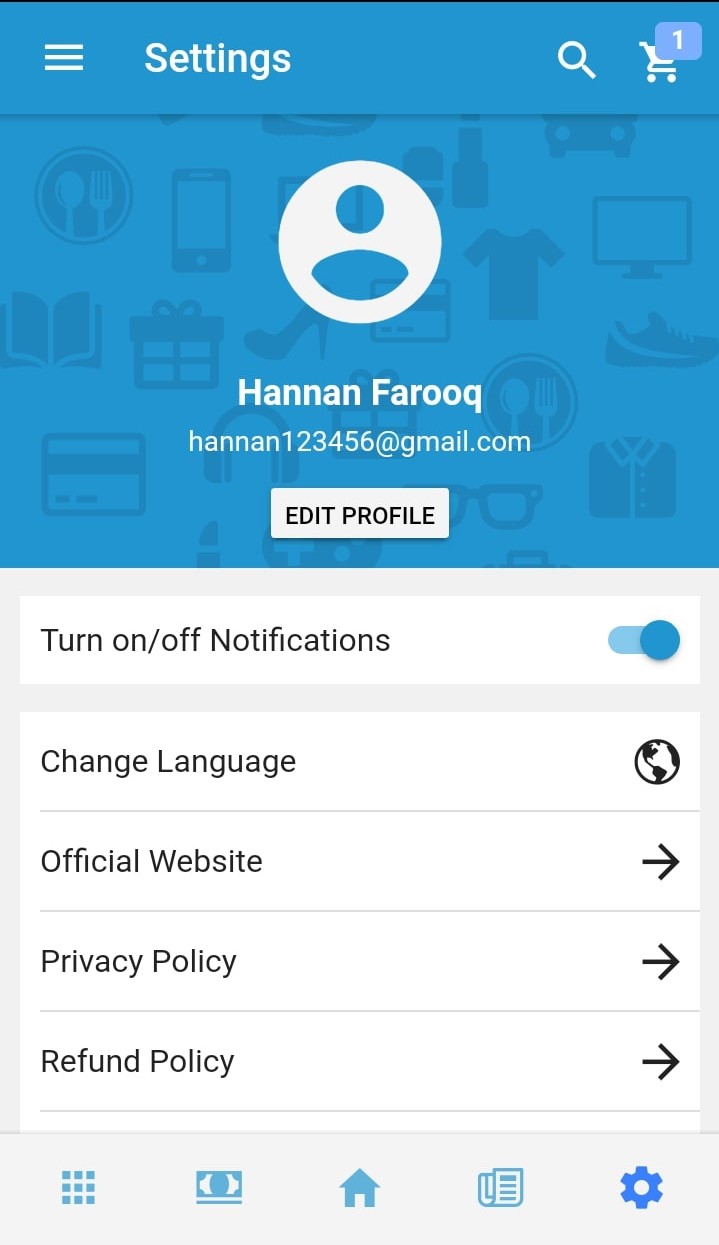The height and width of the screenshot is (1245, 719).
Task: Turn off notifications switch
Action: point(644,640)
